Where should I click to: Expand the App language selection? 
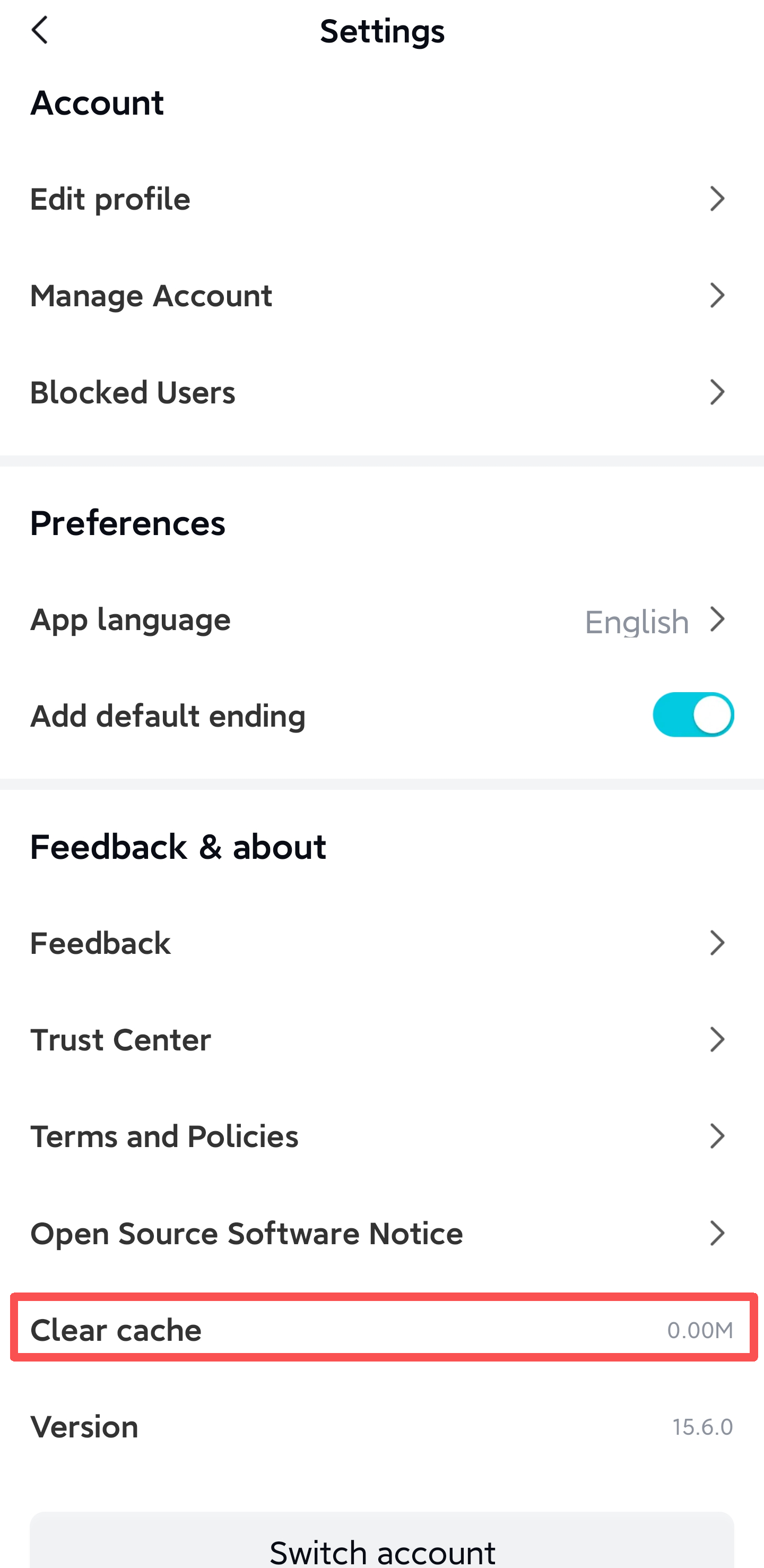click(x=718, y=621)
